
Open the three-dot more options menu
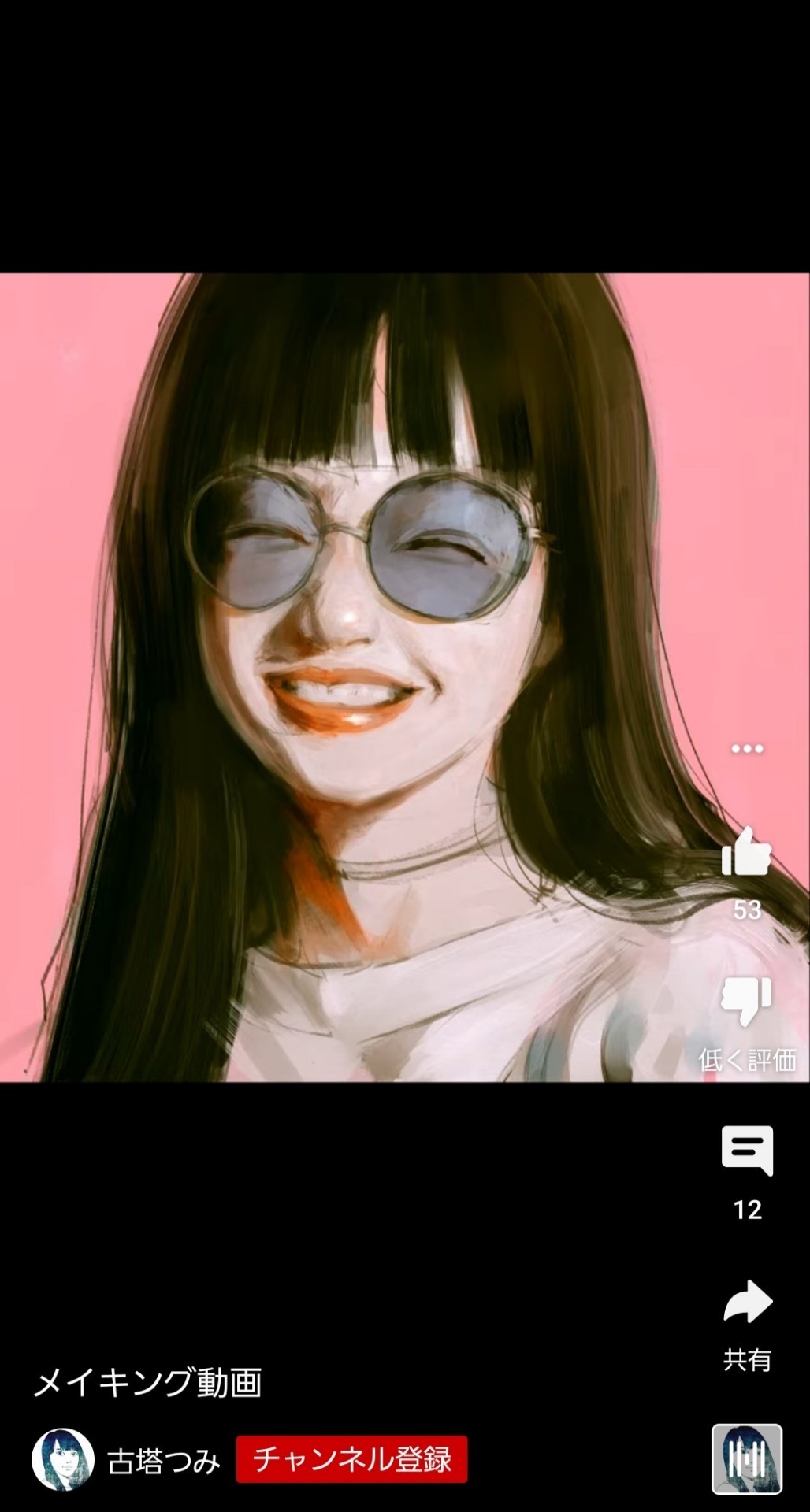747,748
